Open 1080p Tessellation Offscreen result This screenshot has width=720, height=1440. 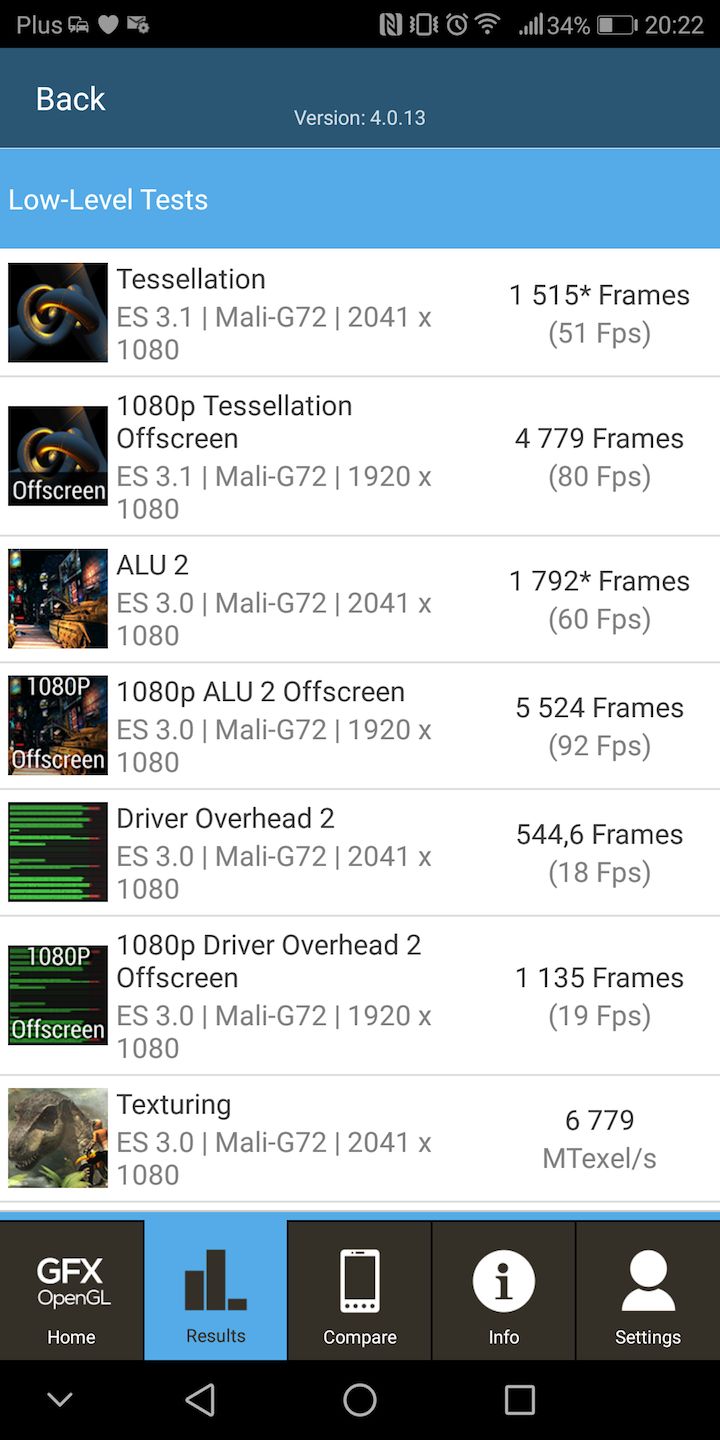click(x=360, y=456)
